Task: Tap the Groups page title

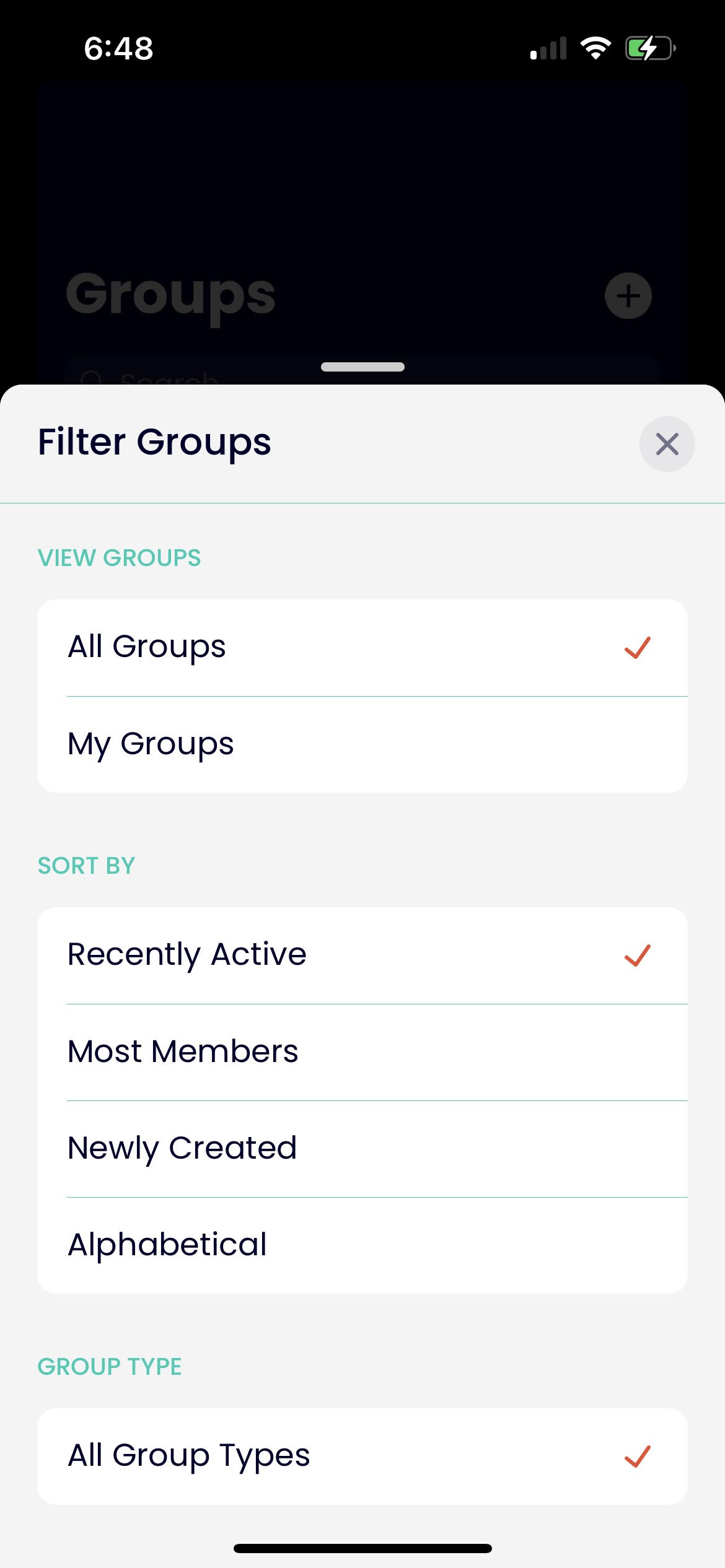Action: coord(170,295)
